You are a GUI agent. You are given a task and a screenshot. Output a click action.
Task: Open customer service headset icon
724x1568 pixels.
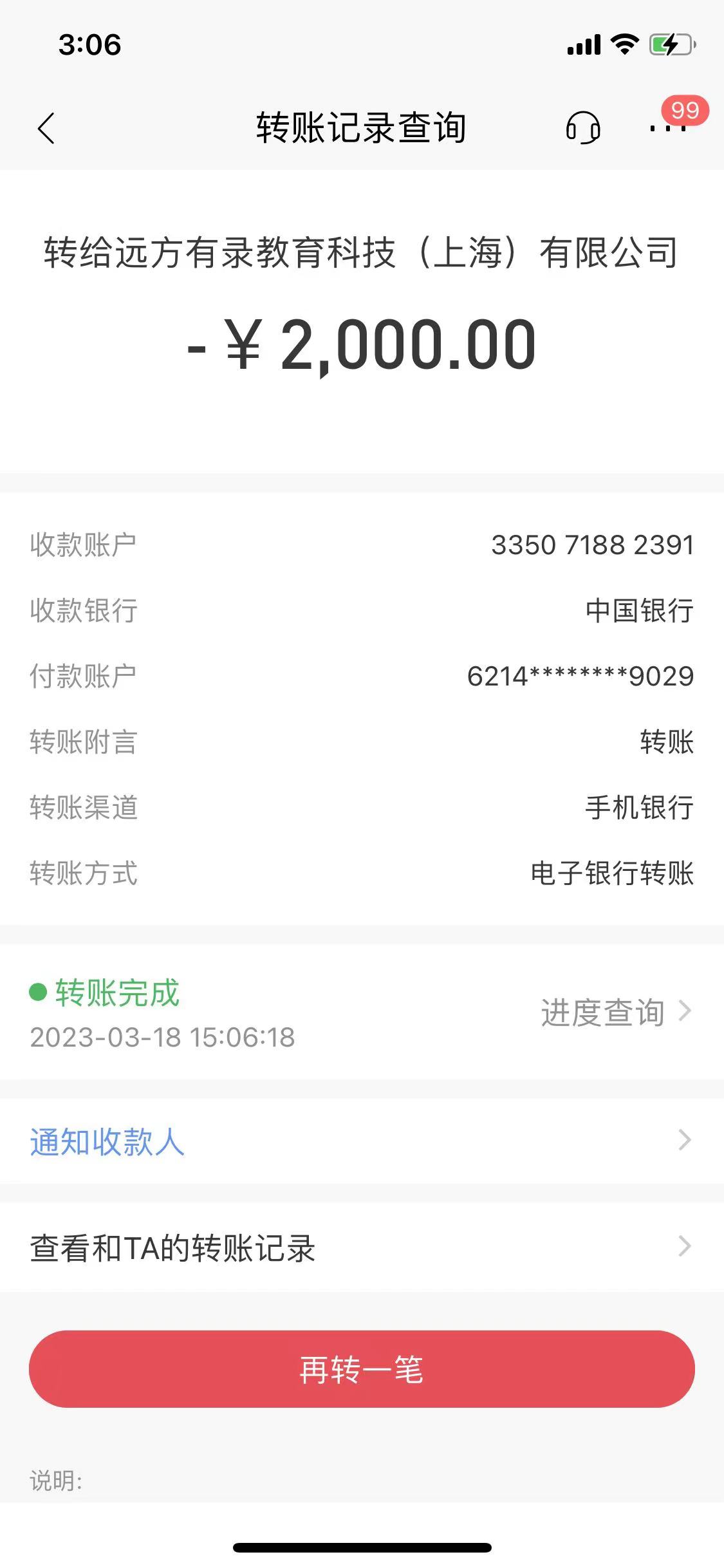583,127
